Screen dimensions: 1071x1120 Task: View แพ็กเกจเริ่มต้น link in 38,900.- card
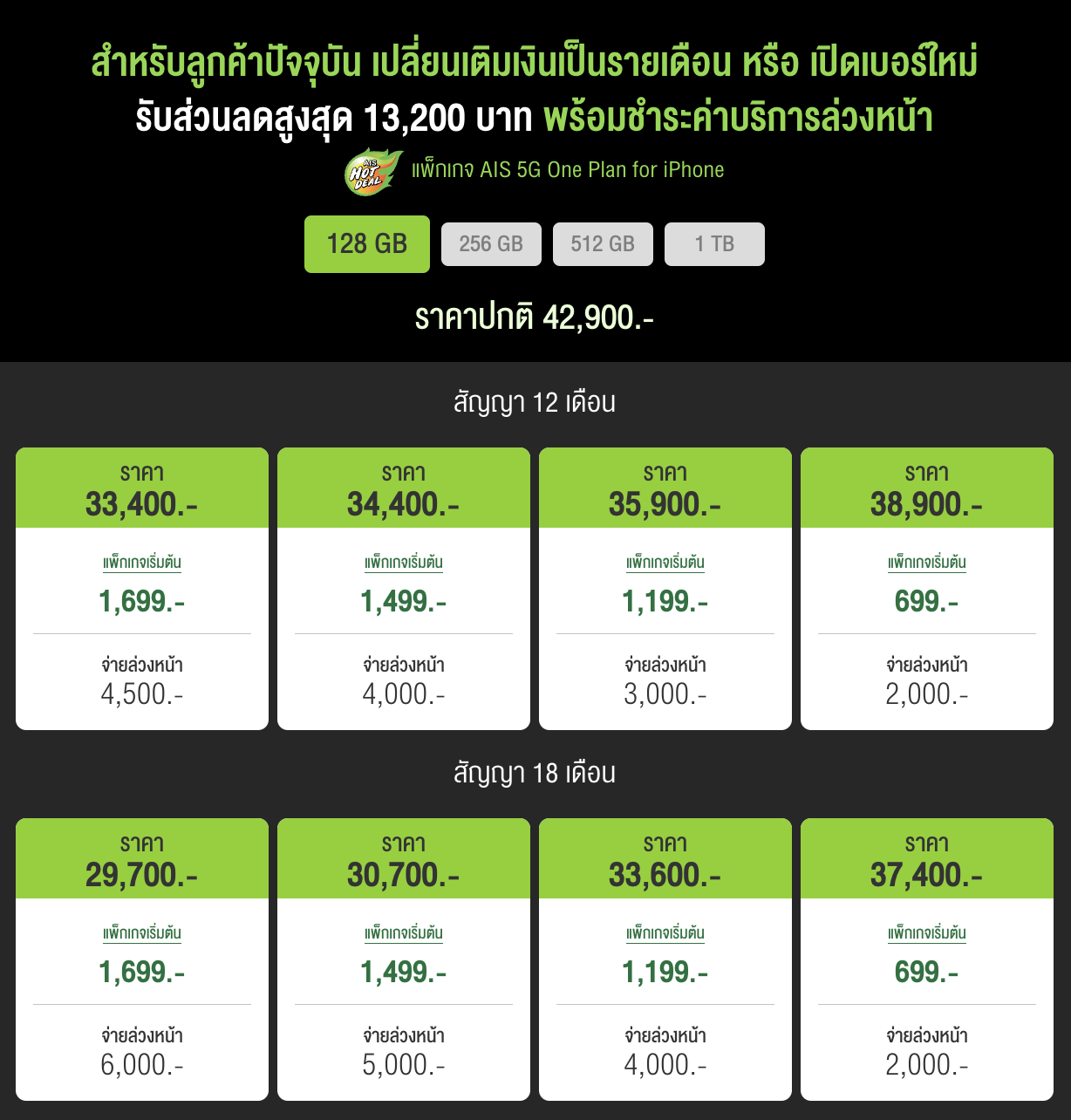point(927,563)
